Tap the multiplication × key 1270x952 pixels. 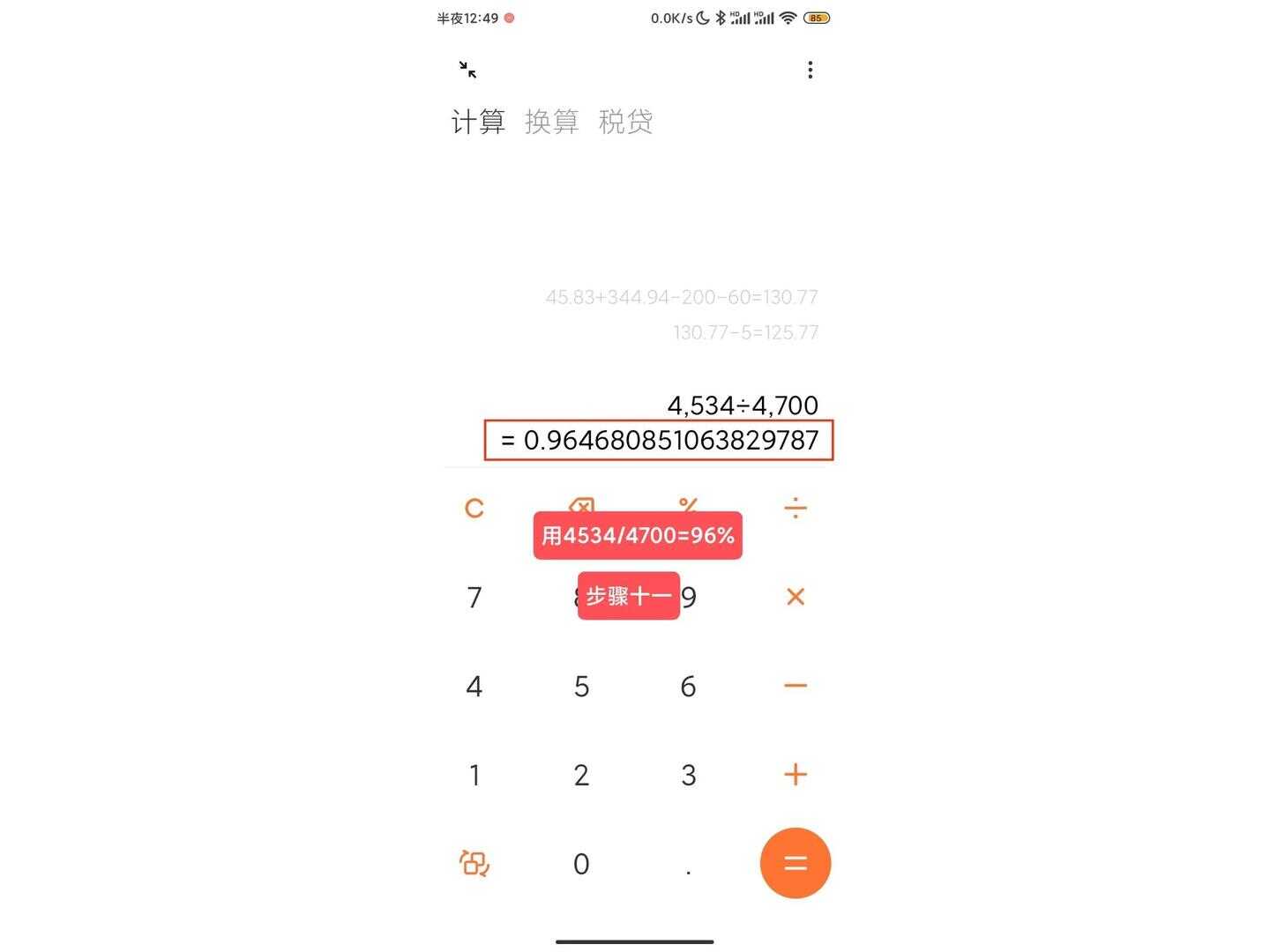(x=795, y=598)
